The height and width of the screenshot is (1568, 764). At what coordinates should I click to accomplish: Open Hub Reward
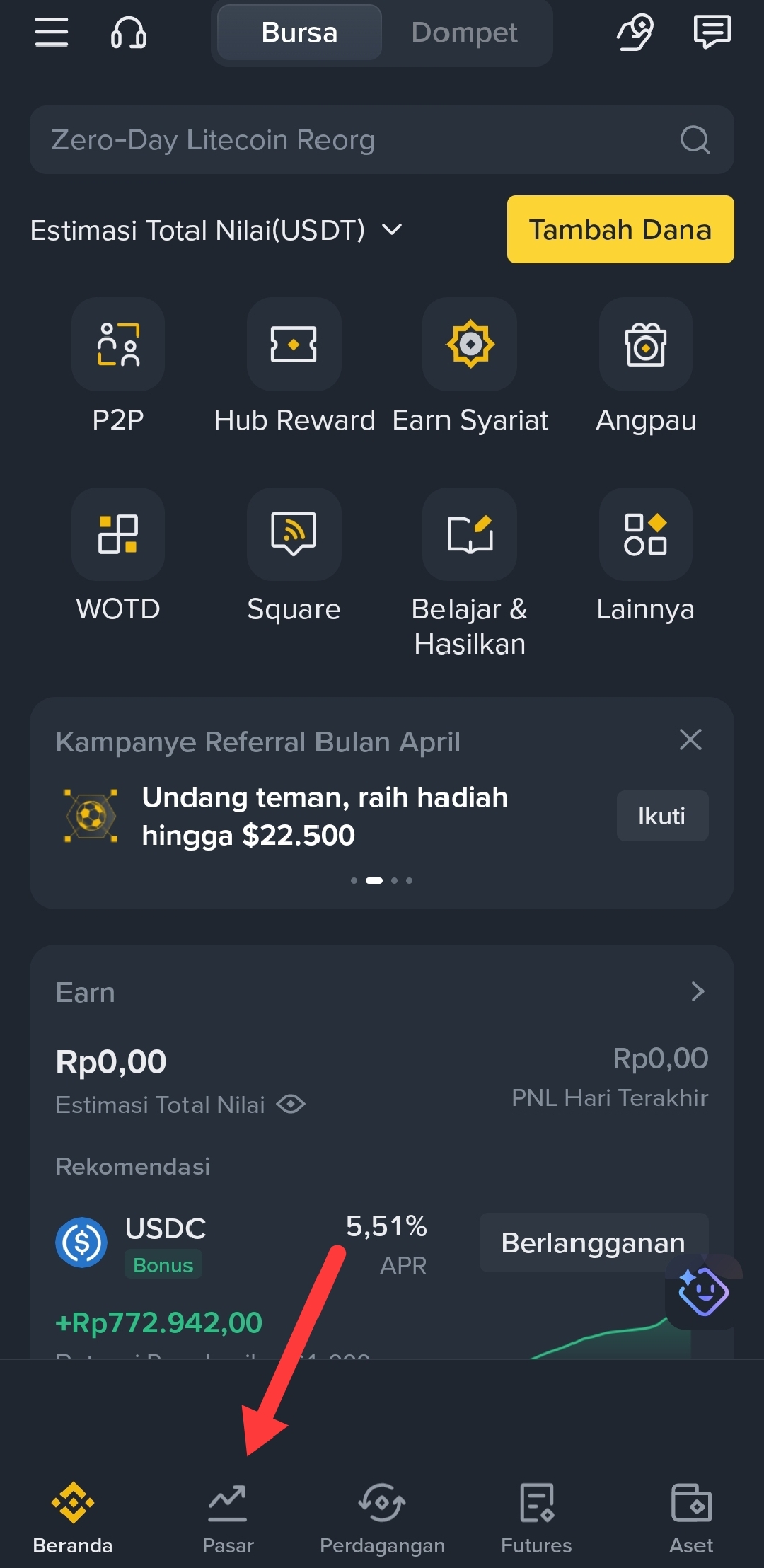point(294,345)
